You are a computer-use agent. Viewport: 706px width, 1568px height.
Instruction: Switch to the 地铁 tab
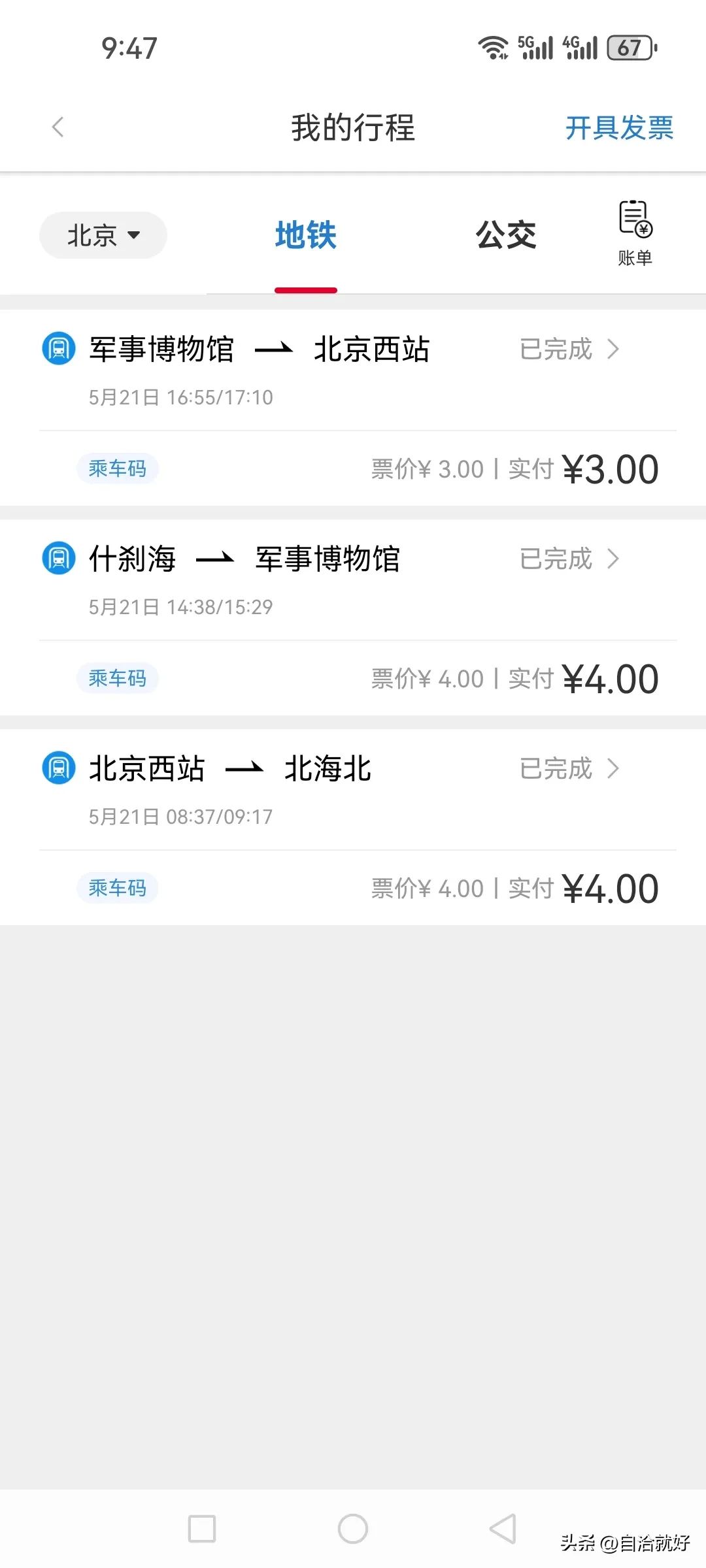(x=305, y=235)
